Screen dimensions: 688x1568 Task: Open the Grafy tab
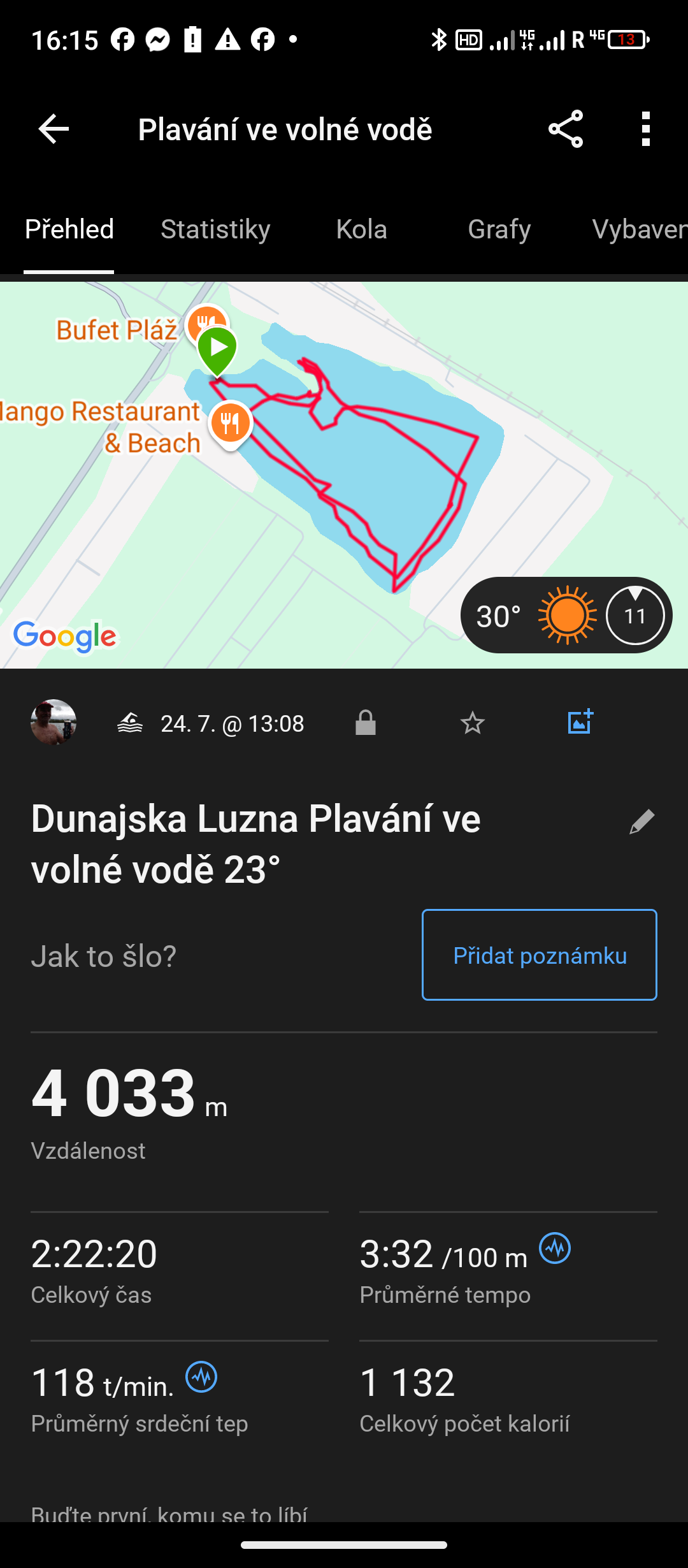[499, 229]
